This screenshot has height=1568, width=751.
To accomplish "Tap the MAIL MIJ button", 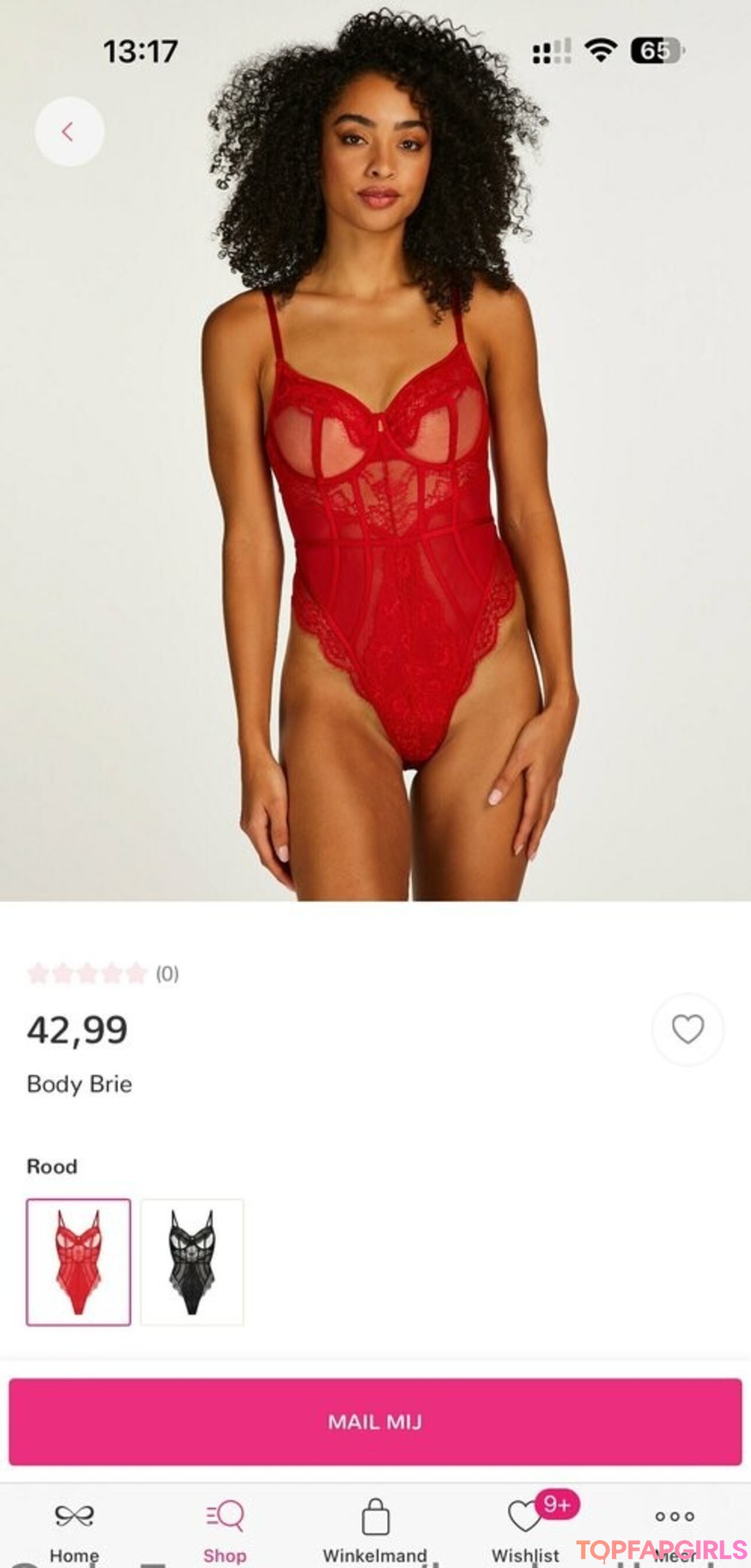I will pyautogui.click(x=375, y=1421).
